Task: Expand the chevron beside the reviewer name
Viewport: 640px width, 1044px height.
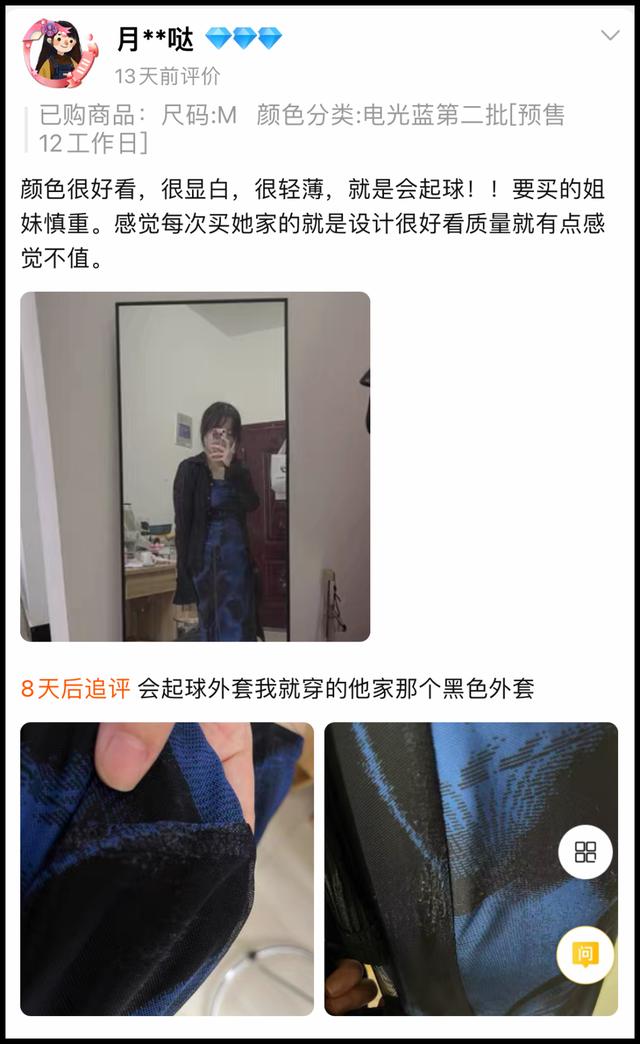Action: point(609,36)
